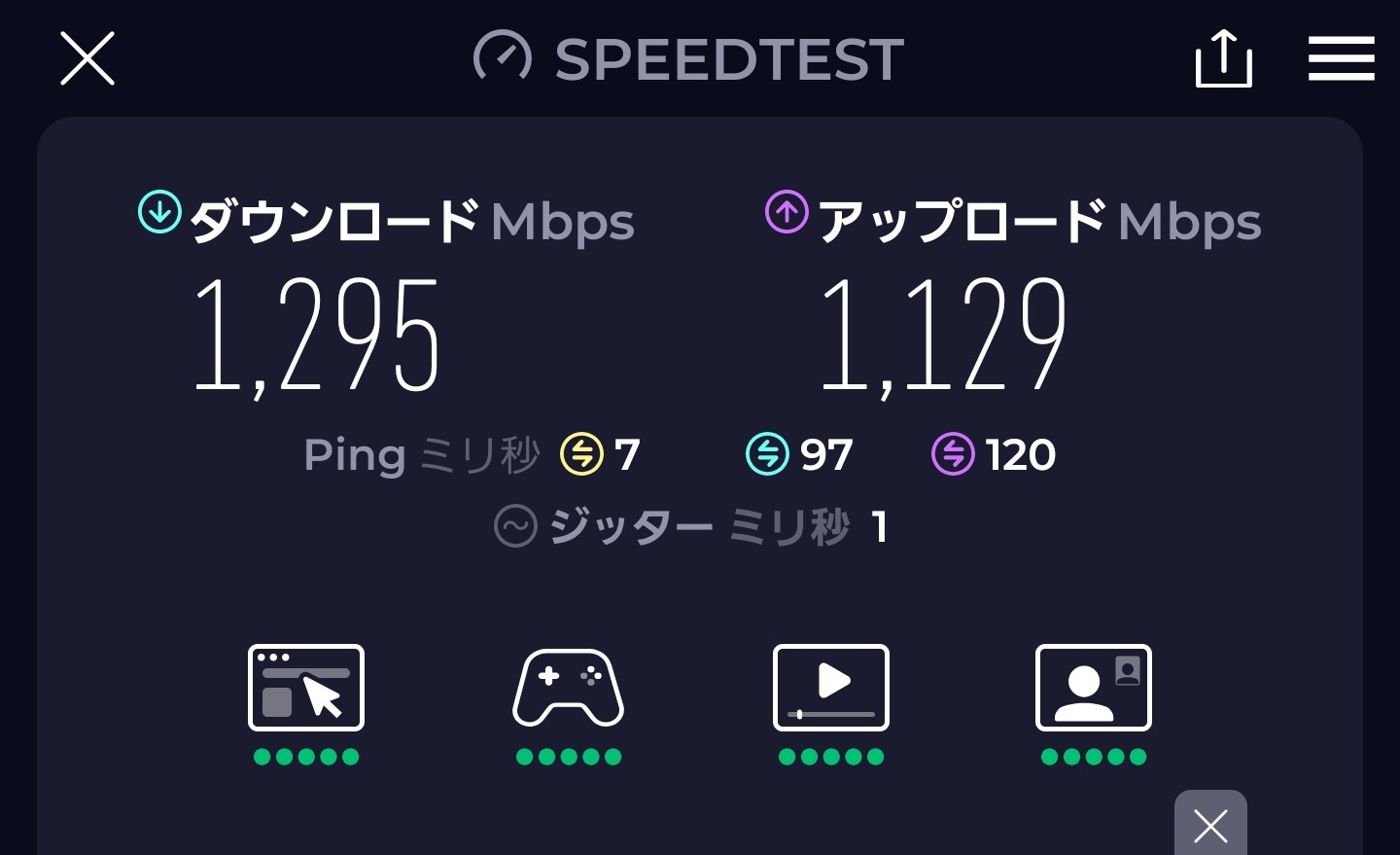Screen dimensions: 1400x855
Task: Open the gaming performance rating
Action: pos(569,689)
